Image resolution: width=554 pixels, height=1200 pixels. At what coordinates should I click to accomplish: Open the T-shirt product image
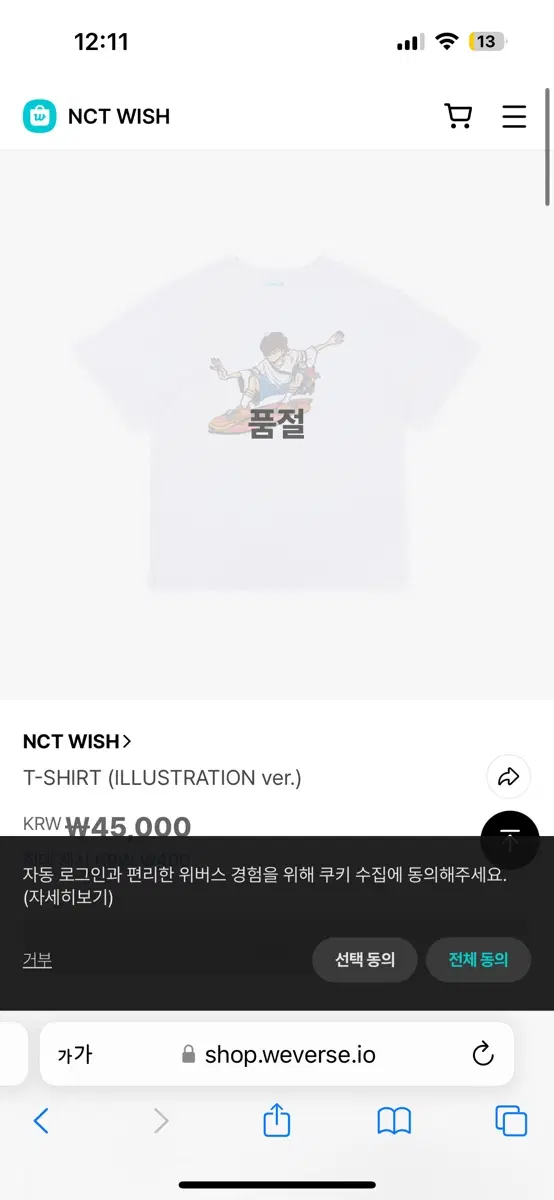pos(277,423)
